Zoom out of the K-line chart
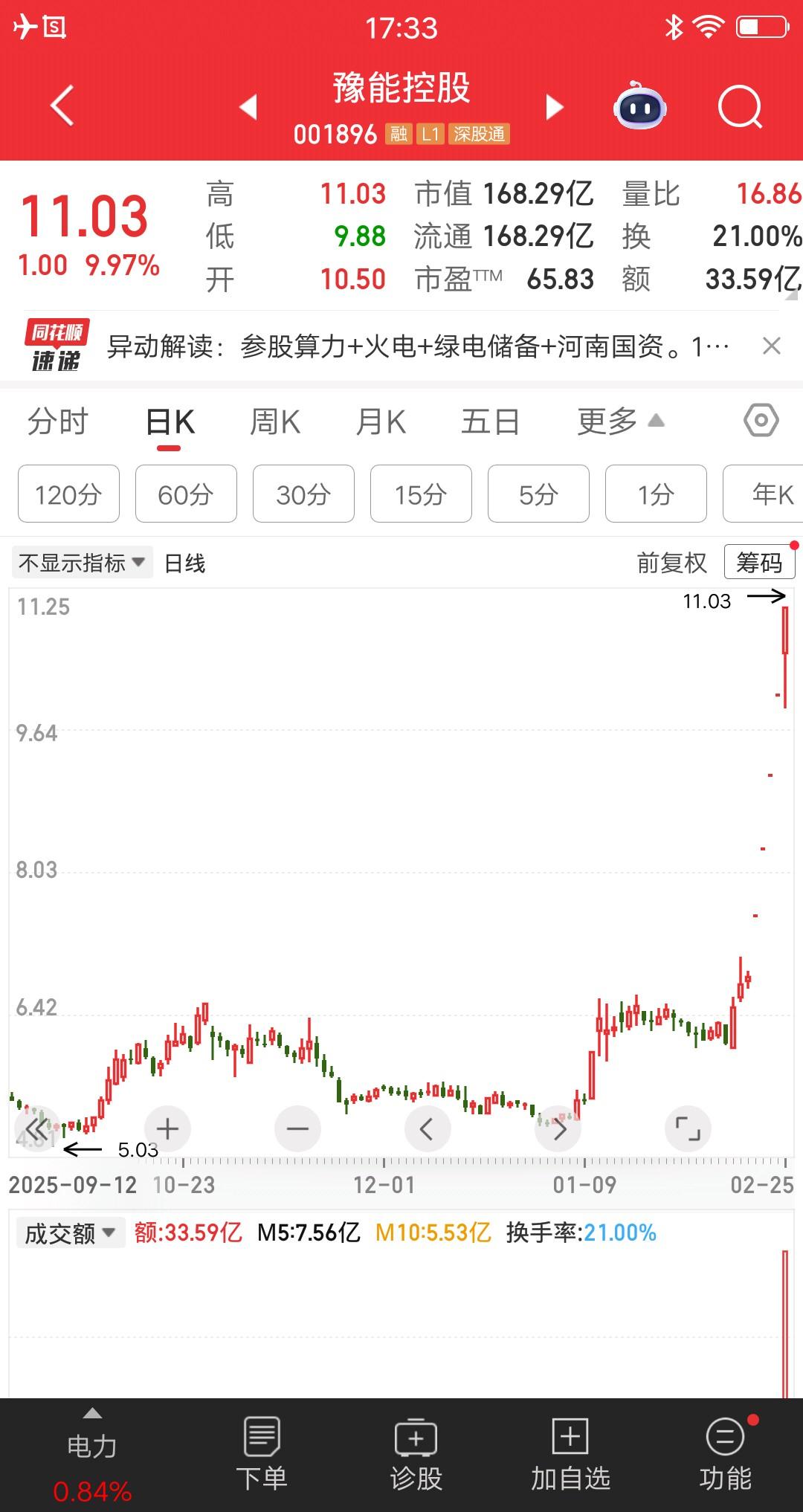803x1512 pixels. pyautogui.click(x=297, y=1128)
